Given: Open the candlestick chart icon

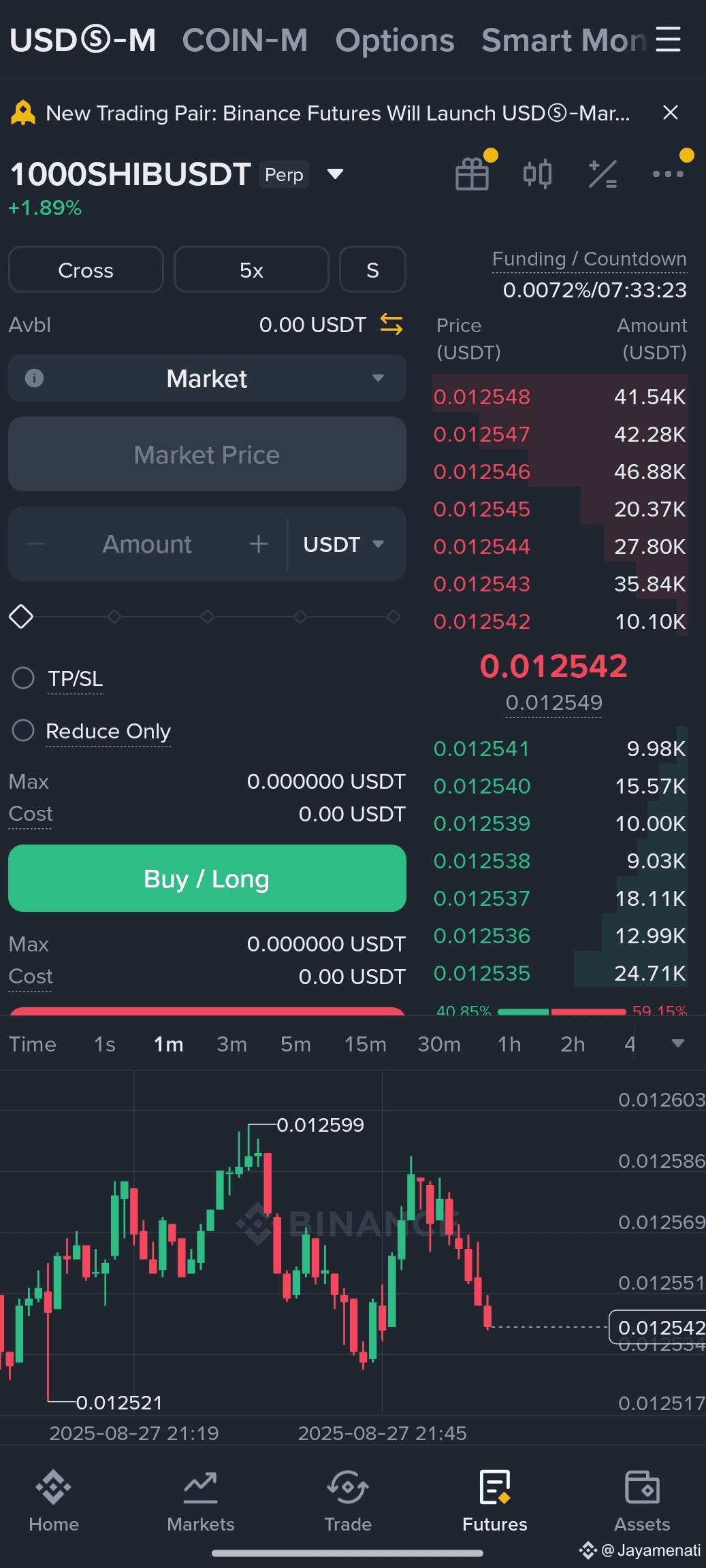Looking at the screenshot, I should tap(537, 174).
